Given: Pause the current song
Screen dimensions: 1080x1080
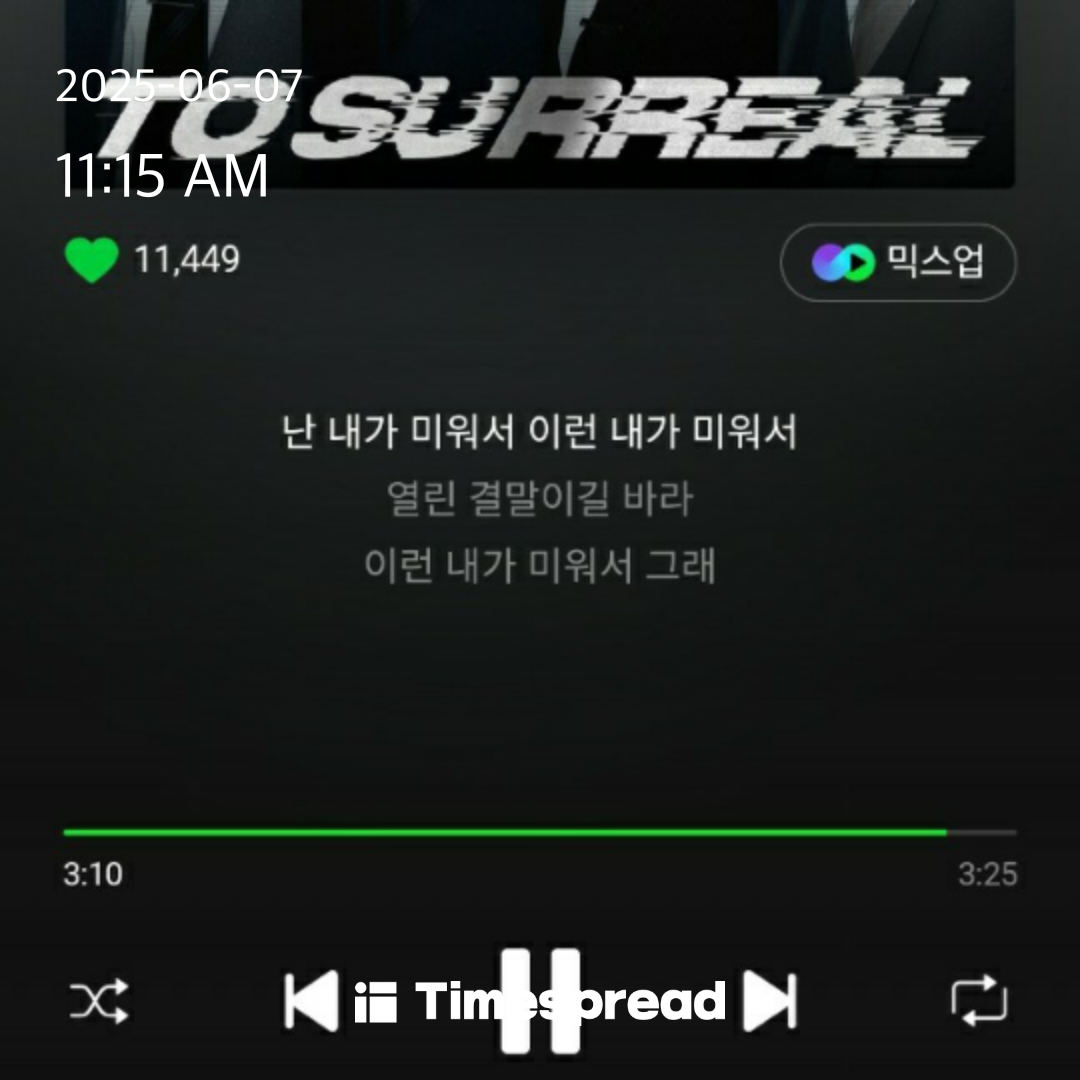Looking at the screenshot, I should [x=540, y=1000].
